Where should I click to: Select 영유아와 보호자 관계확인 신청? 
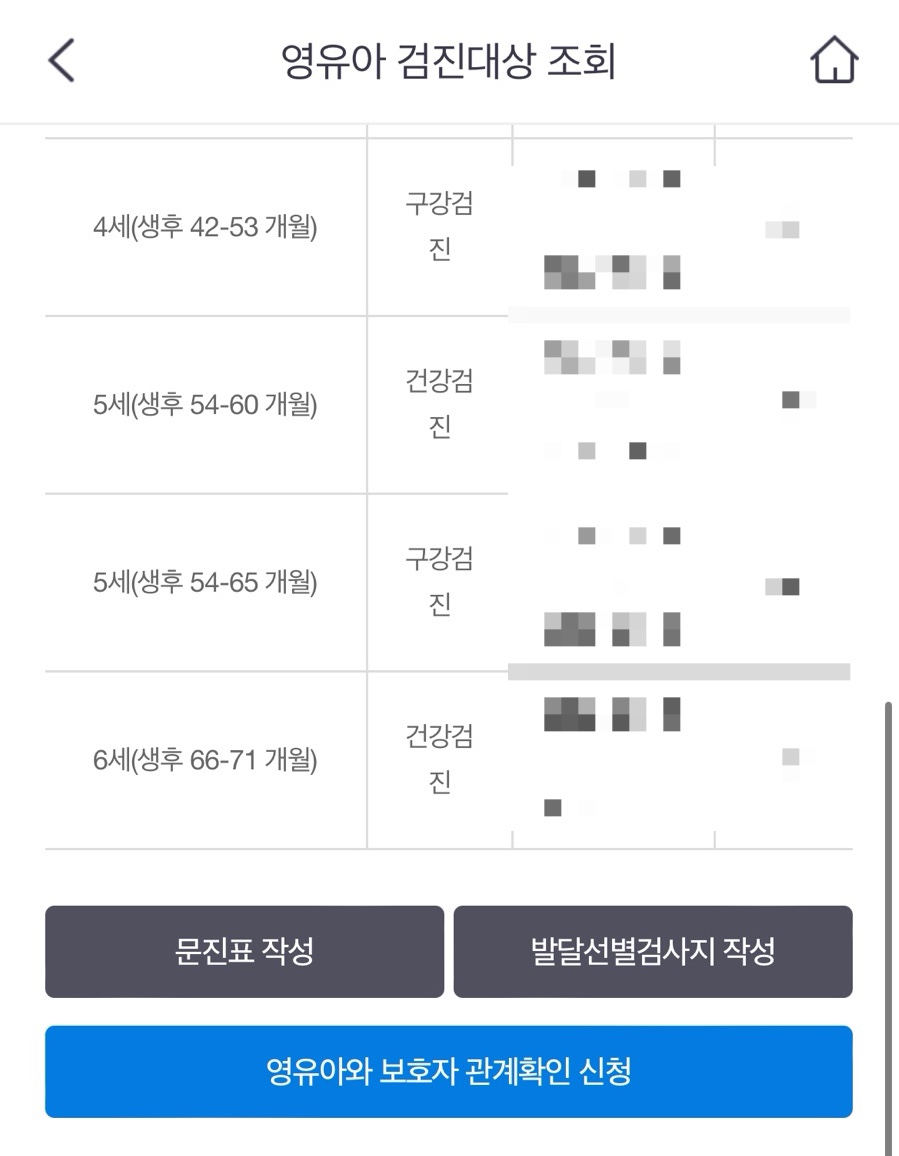(x=449, y=1071)
